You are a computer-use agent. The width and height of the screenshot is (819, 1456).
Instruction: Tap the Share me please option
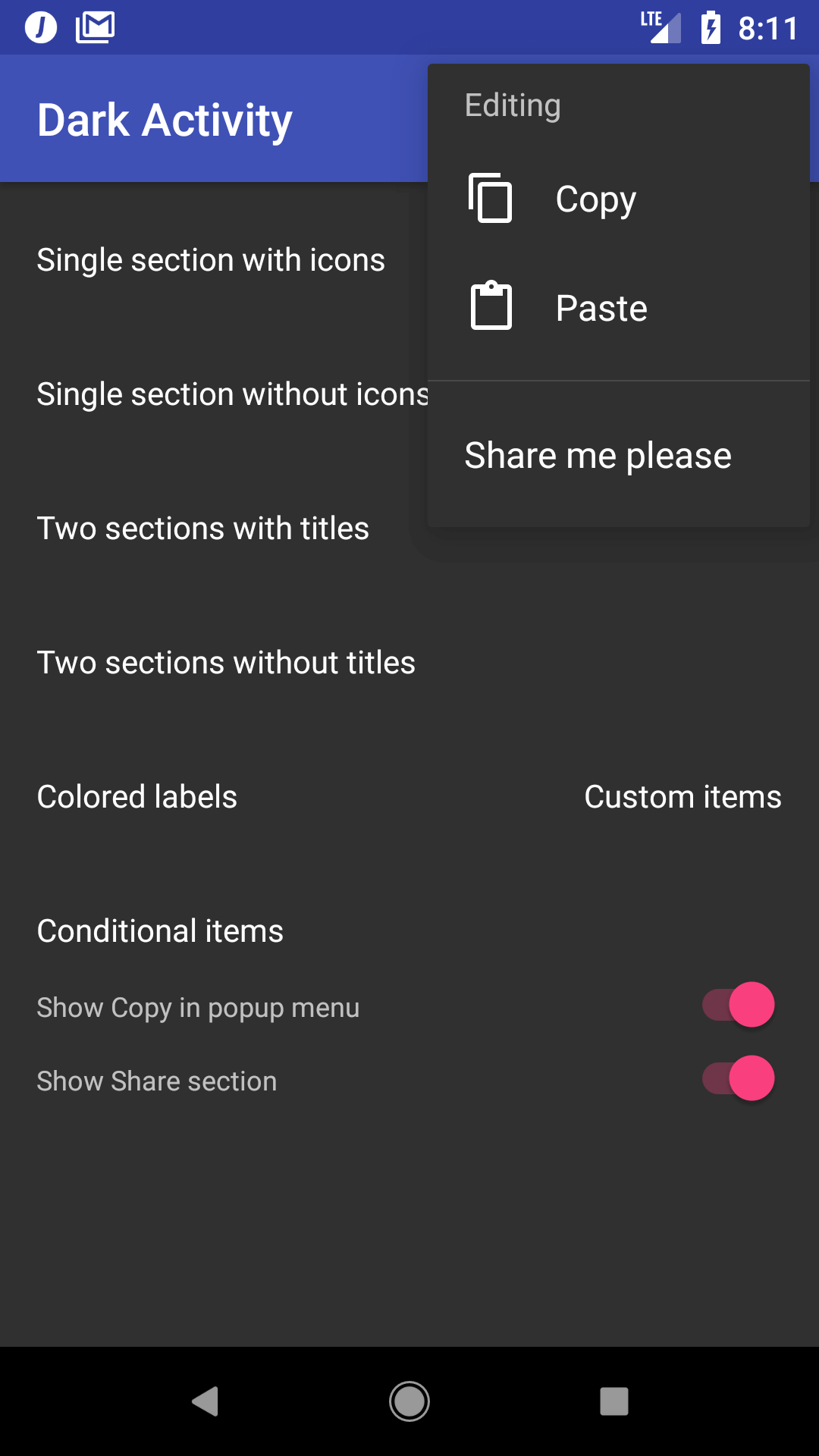pos(619,456)
